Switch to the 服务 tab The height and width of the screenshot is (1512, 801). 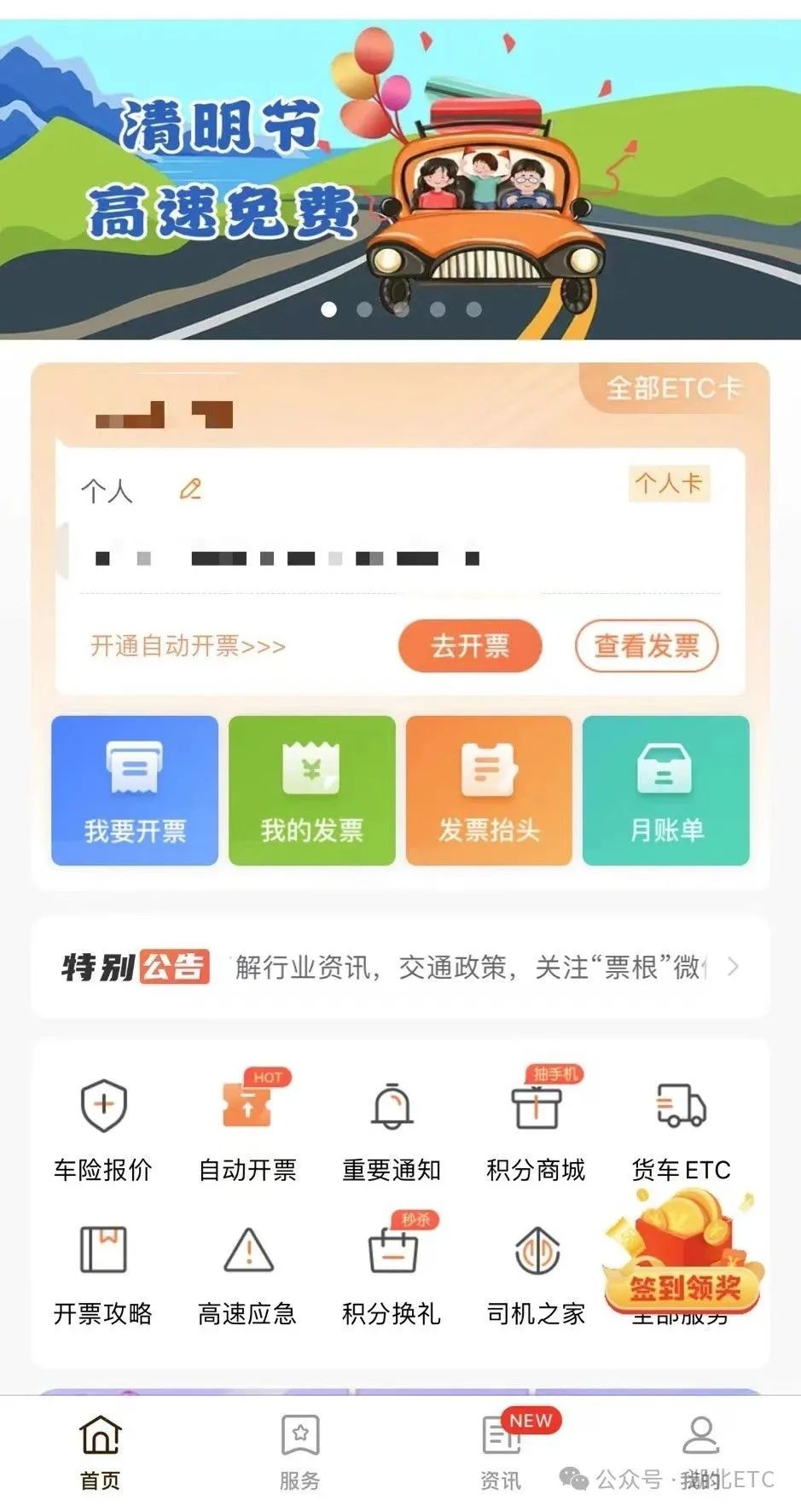pyautogui.click(x=300, y=1452)
